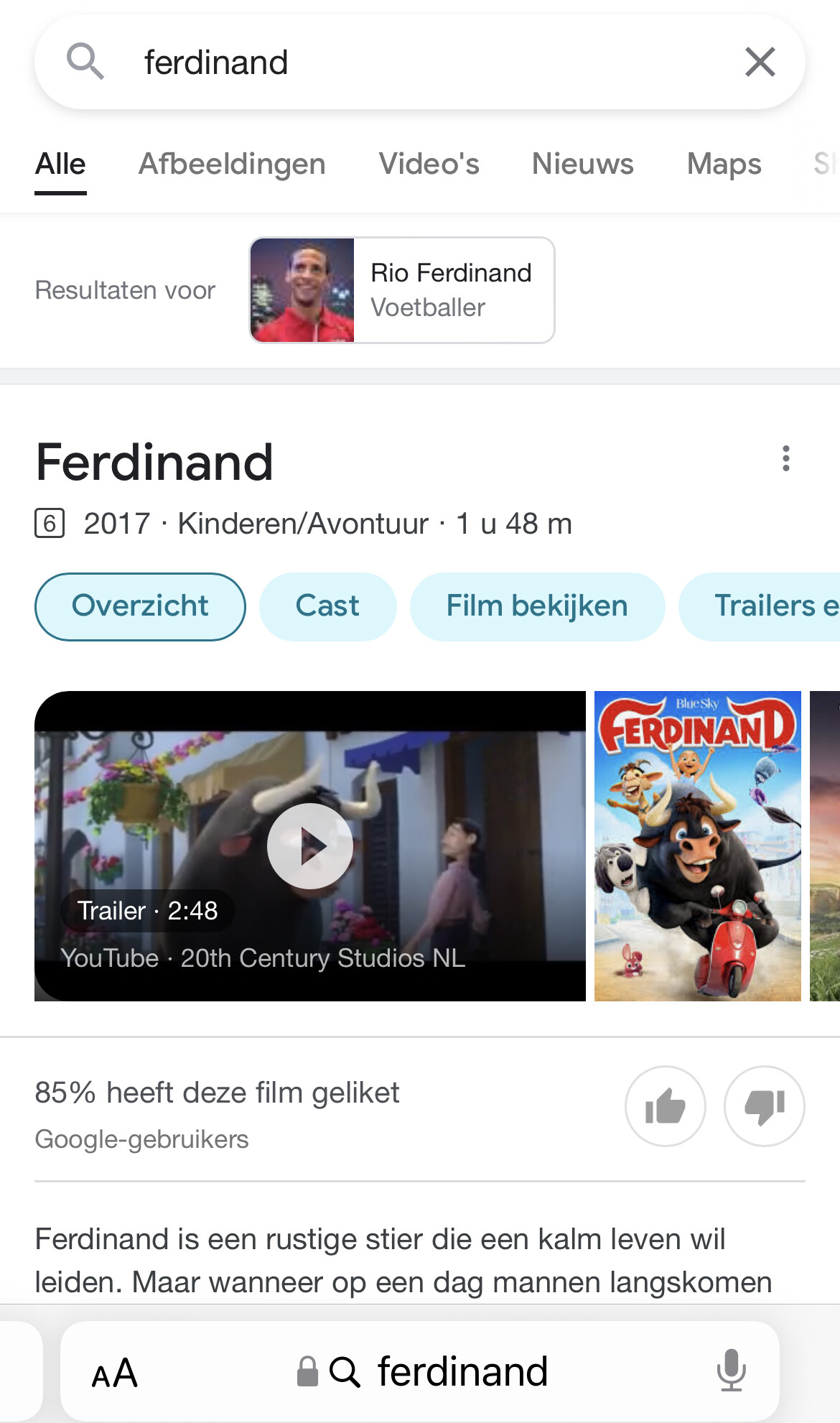Image resolution: width=840 pixels, height=1423 pixels.
Task: Switch to the Video's tab
Action: (x=429, y=164)
